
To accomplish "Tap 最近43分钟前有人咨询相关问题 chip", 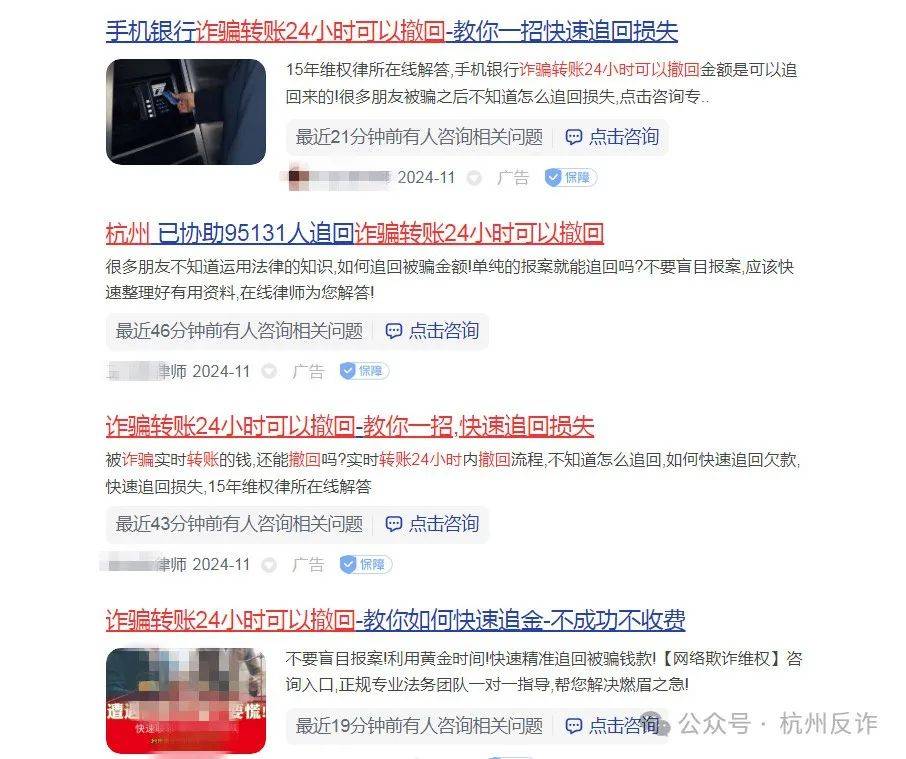I will pos(239,523).
